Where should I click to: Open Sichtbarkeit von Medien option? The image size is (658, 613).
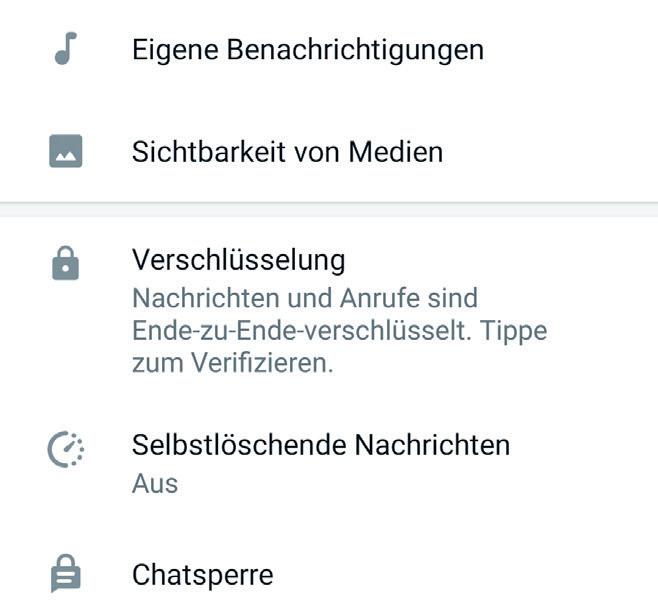(x=287, y=152)
